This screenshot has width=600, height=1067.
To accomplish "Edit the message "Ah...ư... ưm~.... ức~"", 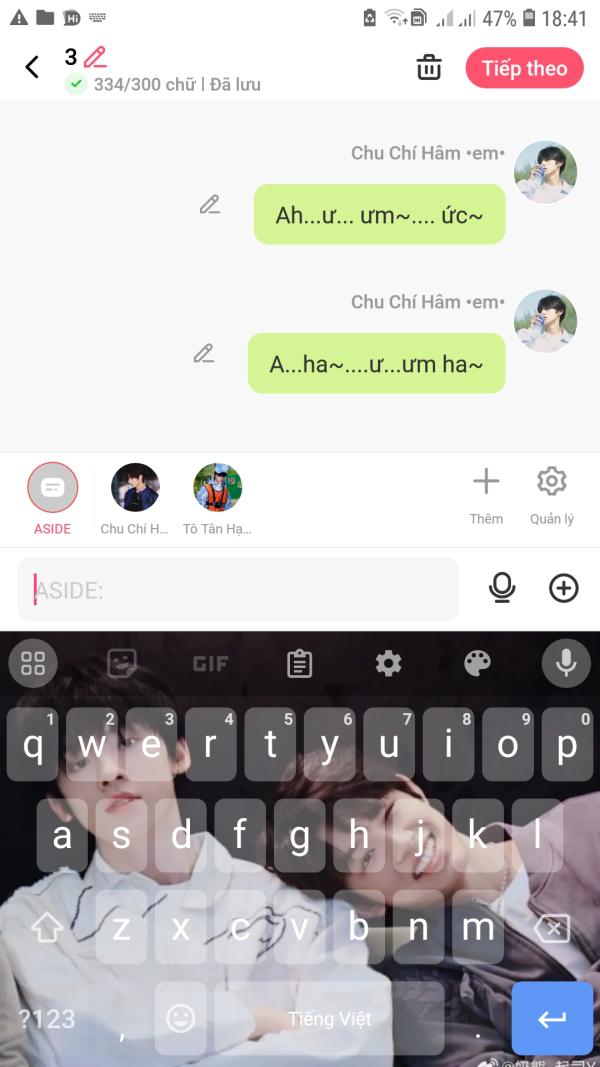I will 209,205.
